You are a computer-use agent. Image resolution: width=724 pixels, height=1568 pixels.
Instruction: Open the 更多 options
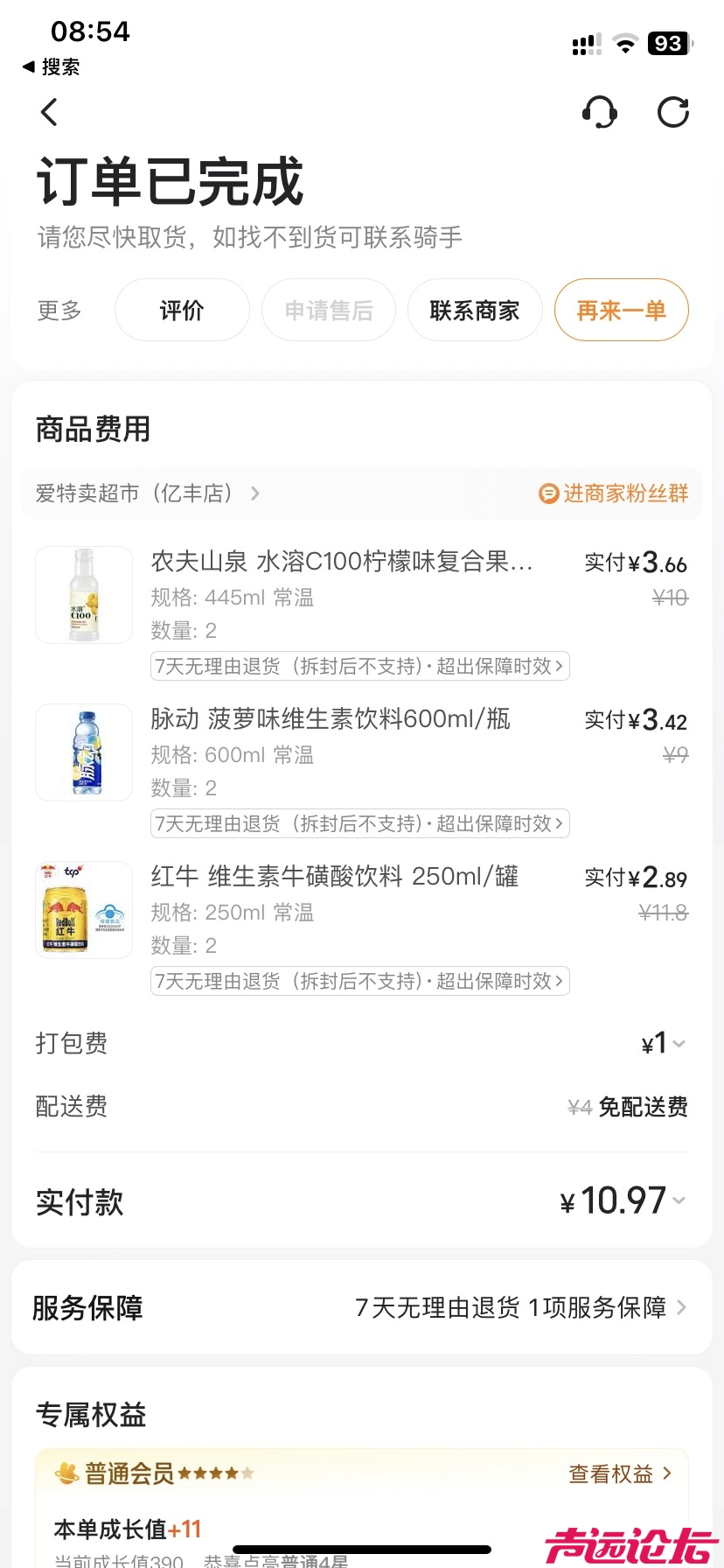pos(59,311)
